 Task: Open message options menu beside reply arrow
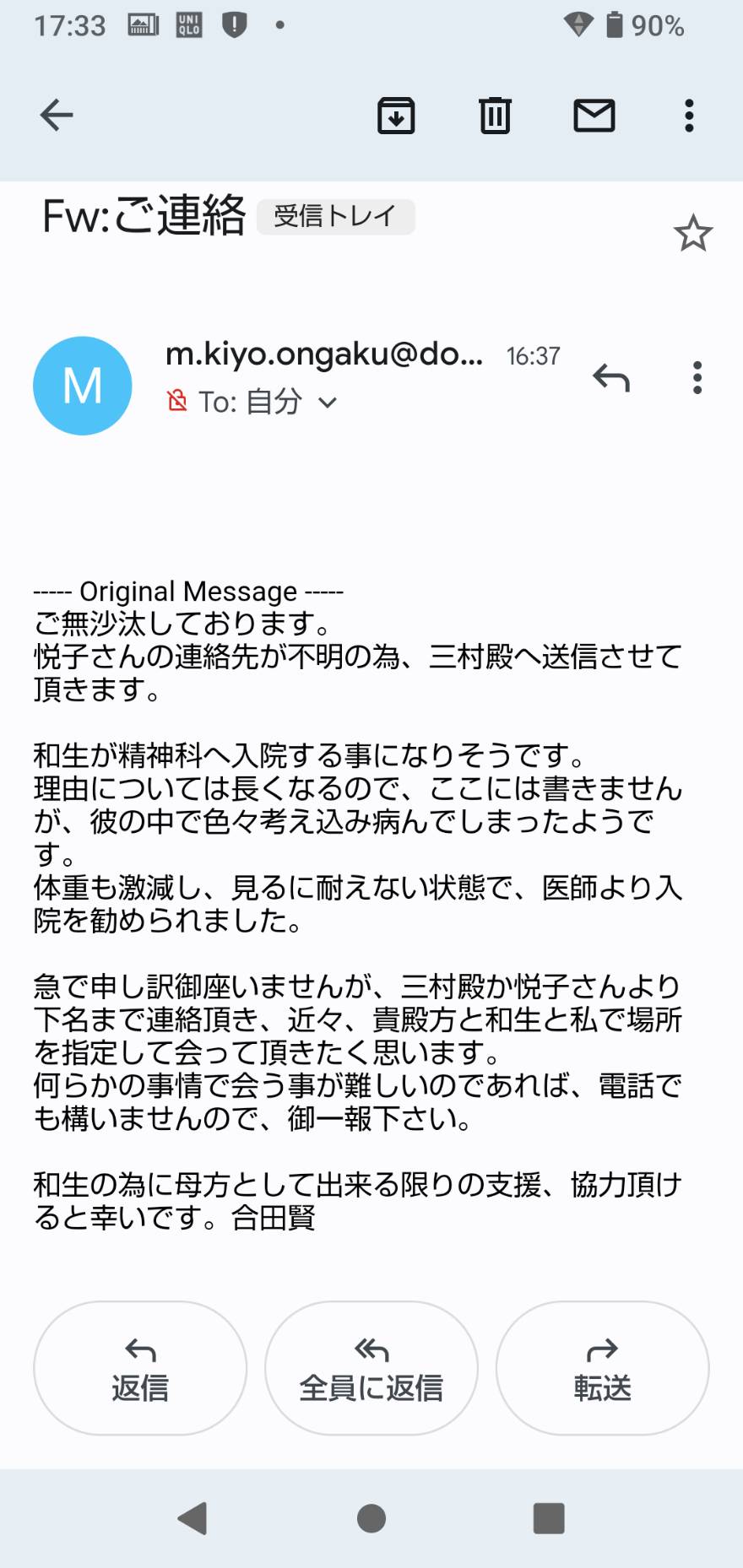coord(697,377)
